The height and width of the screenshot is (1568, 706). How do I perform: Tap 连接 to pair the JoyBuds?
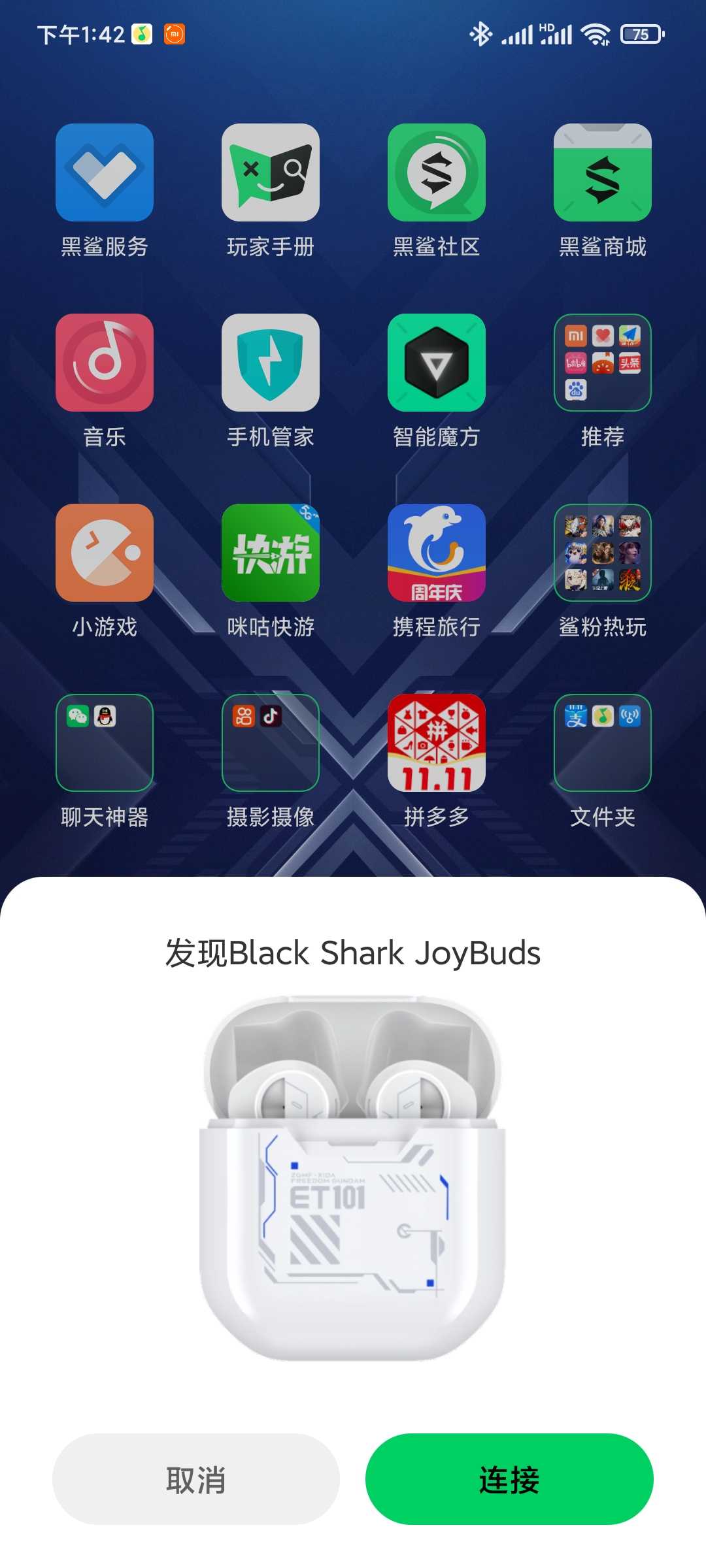pyautogui.click(x=509, y=1479)
